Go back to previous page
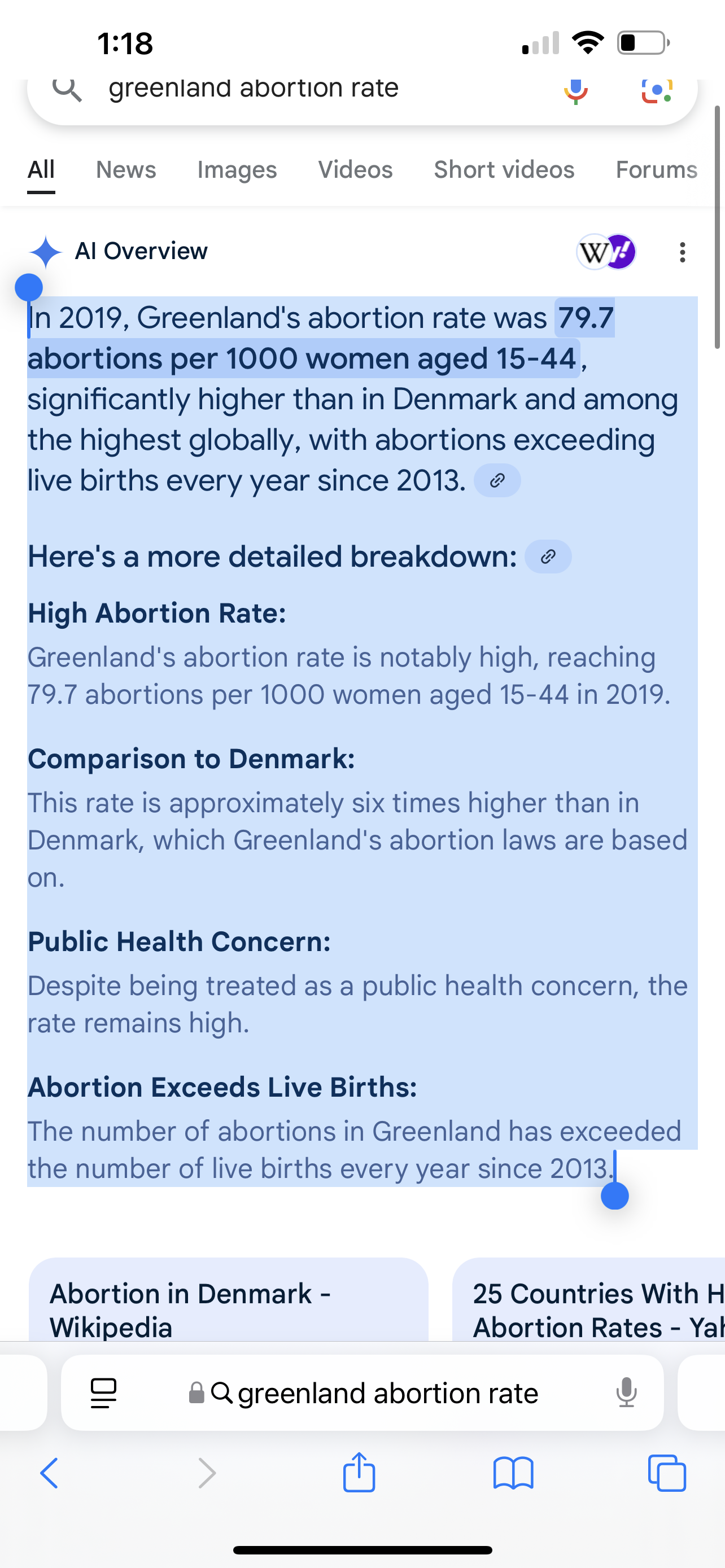 [x=49, y=1473]
